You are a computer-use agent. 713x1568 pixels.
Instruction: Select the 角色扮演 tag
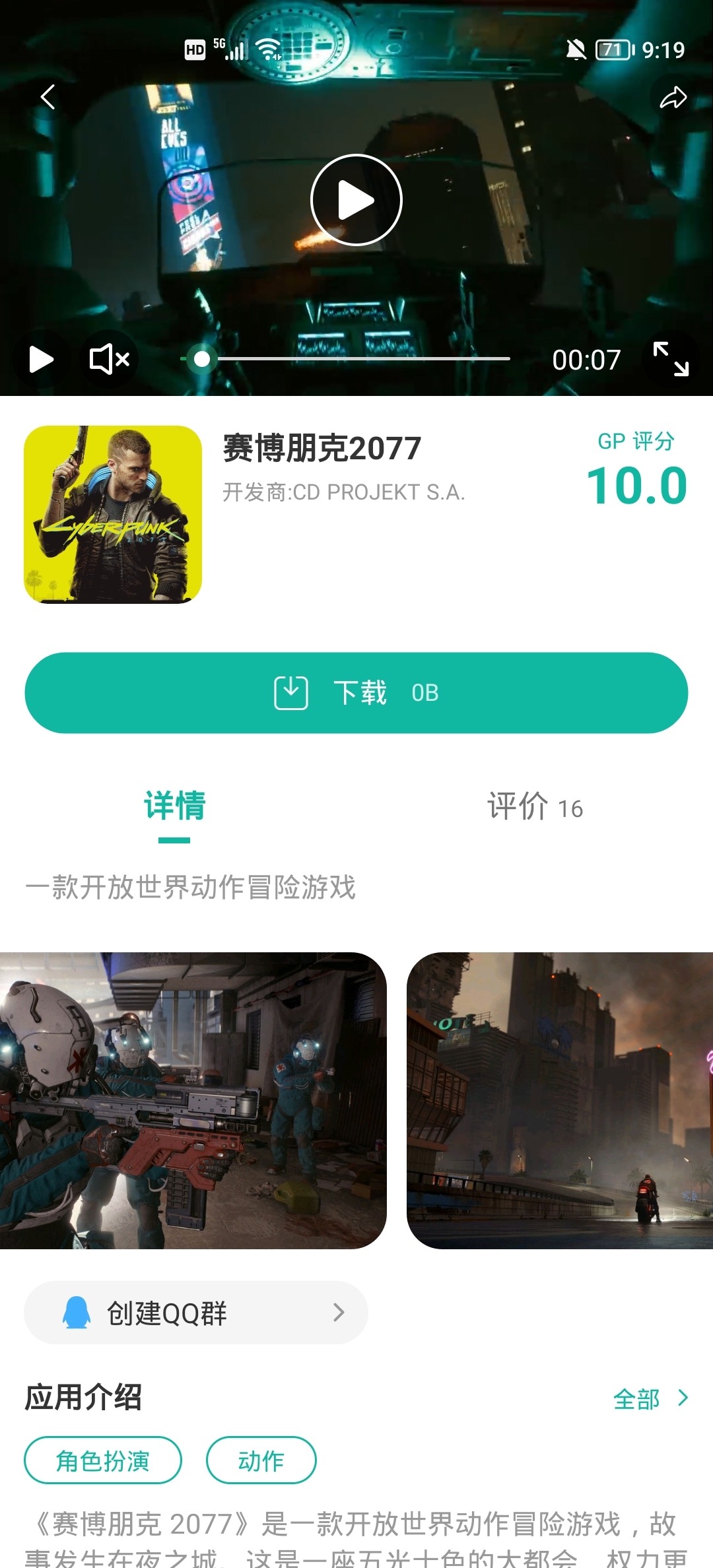pos(103,1460)
